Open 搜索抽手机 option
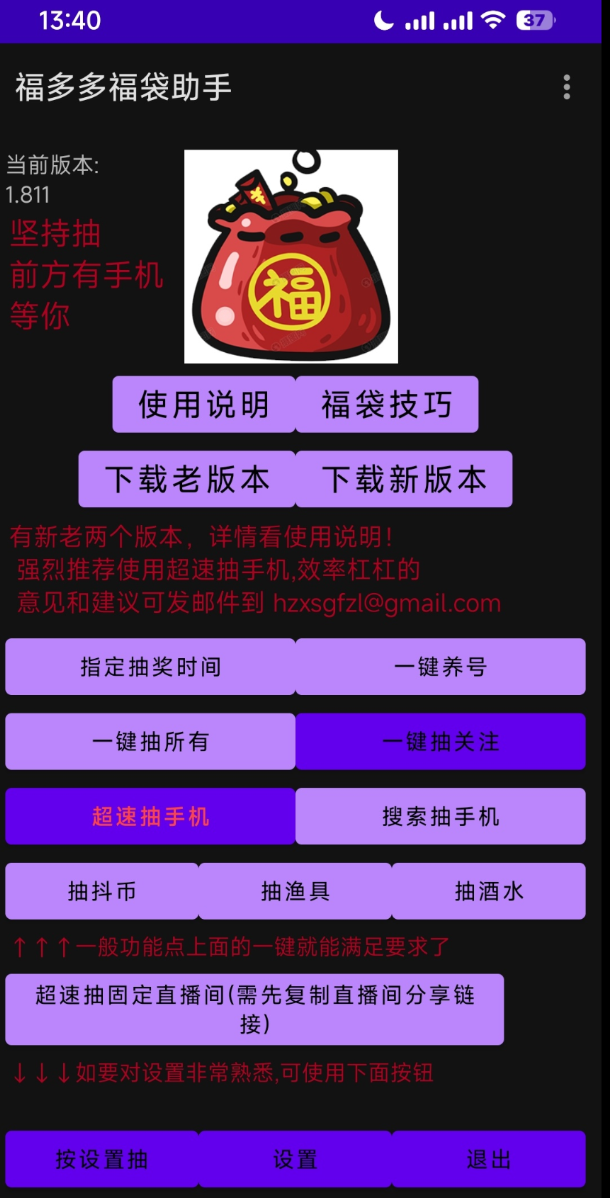The width and height of the screenshot is (610, 1198). click(440, 816)
